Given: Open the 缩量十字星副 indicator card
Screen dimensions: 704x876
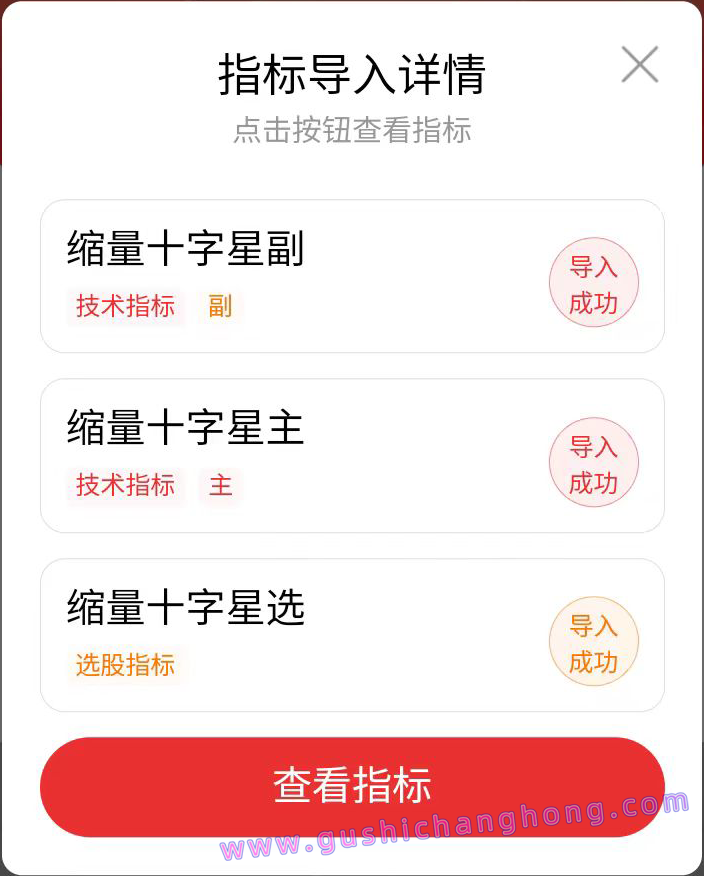Looking at the screenshot, I should point(300,276).
